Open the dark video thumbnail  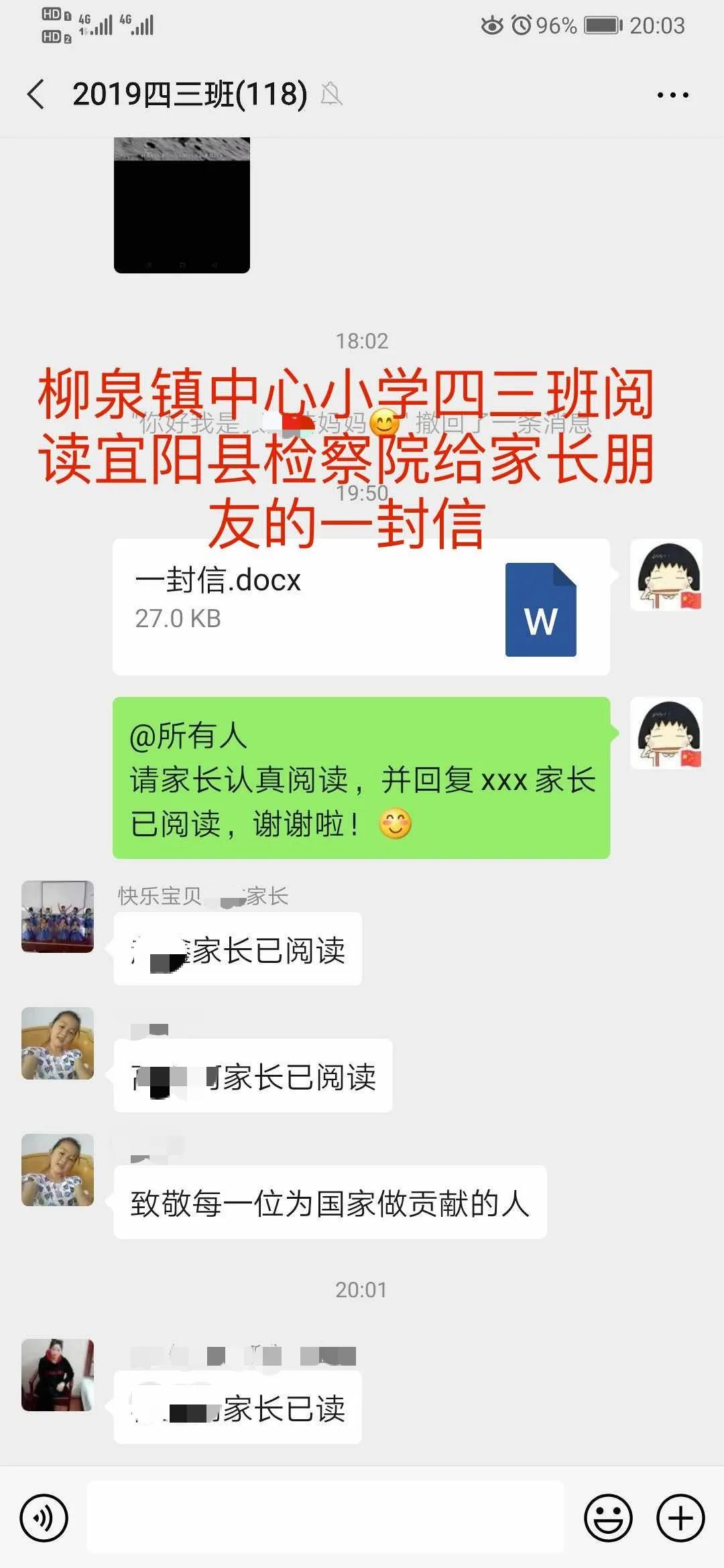point(182,205)
